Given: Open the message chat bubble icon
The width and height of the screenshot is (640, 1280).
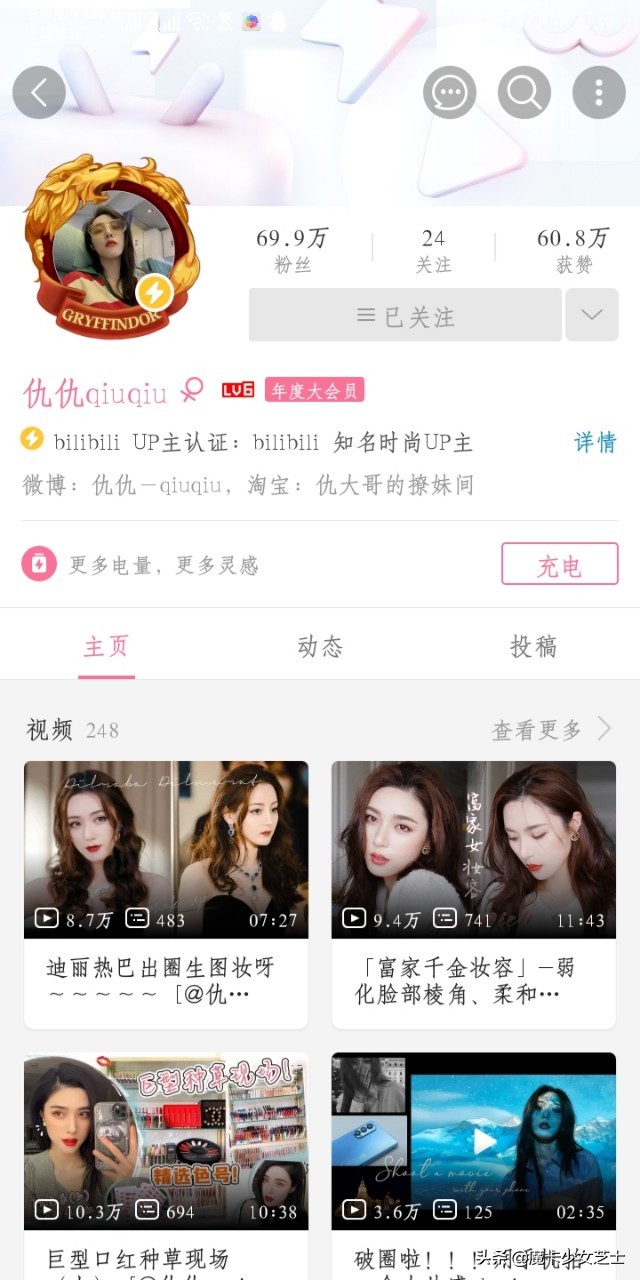Looking at the screenshot, I should [x=450, y=93].
